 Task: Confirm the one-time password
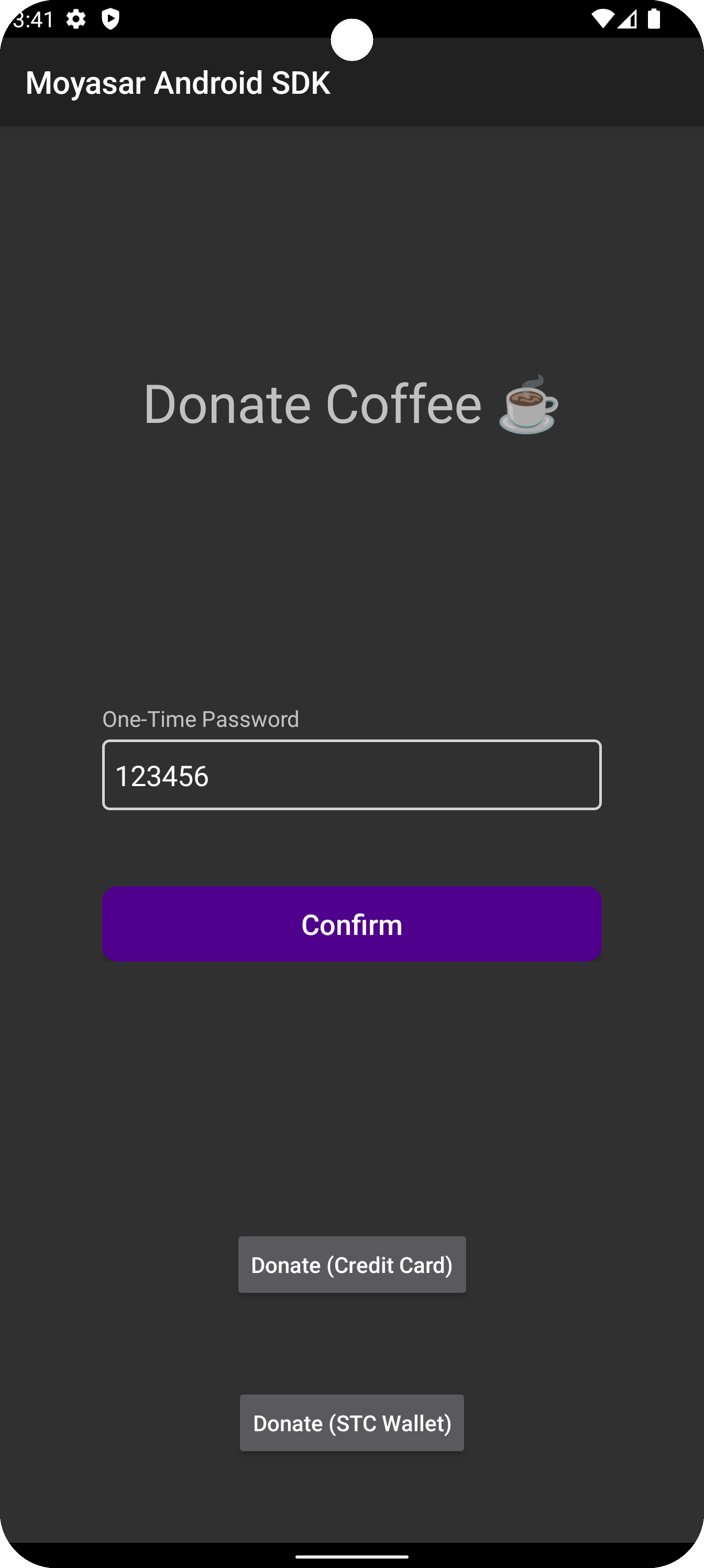point(351,924)
